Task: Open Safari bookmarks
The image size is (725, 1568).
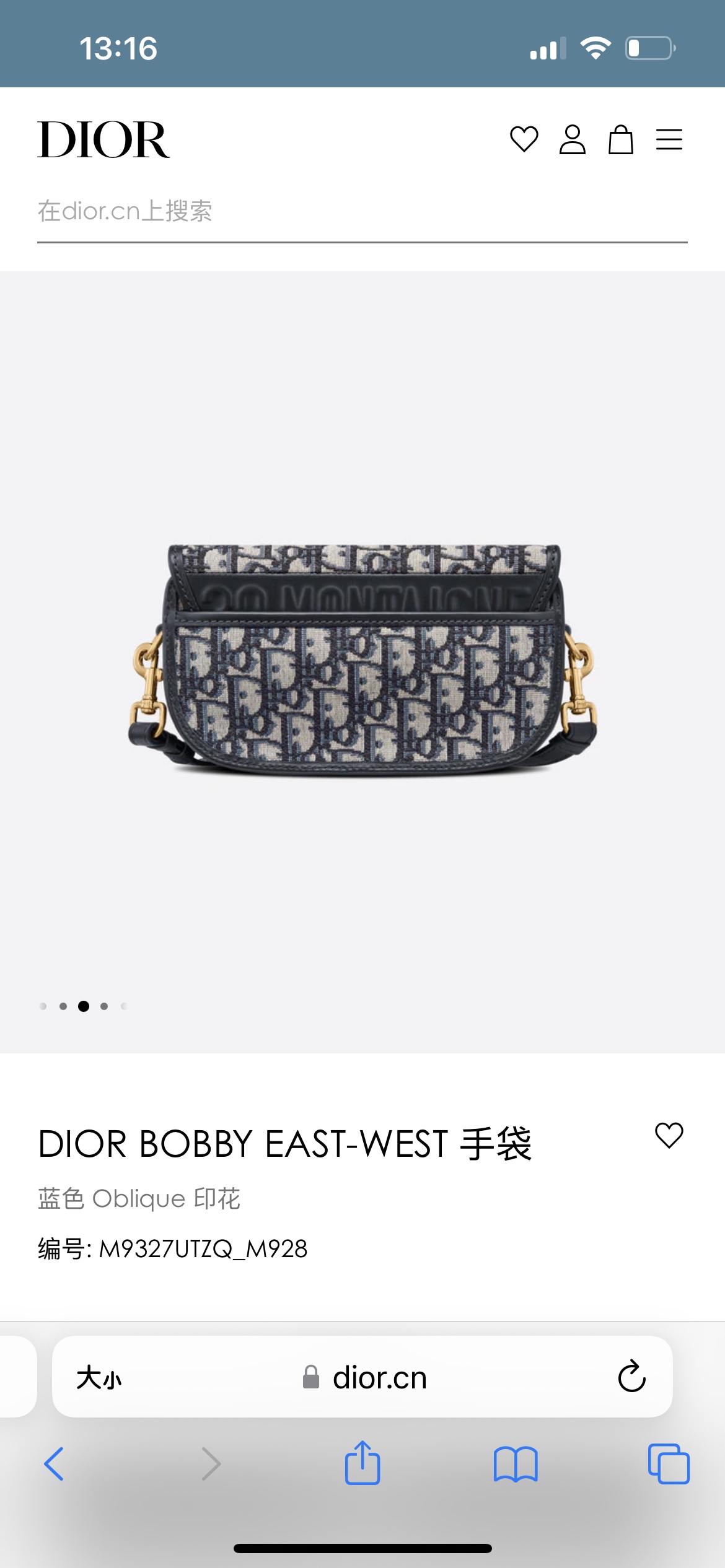Action: point(516,1465)
